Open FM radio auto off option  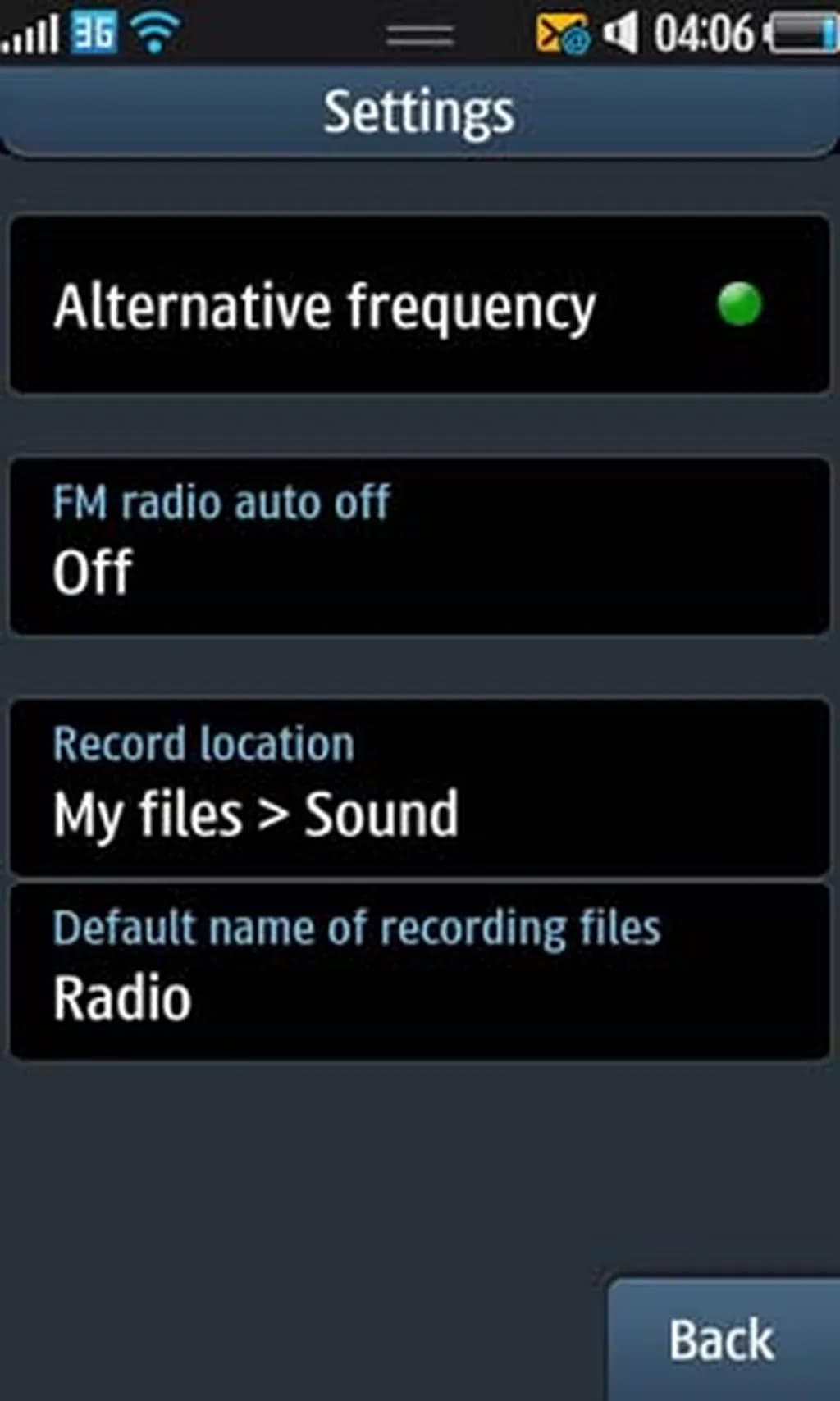tap(418, 545)
